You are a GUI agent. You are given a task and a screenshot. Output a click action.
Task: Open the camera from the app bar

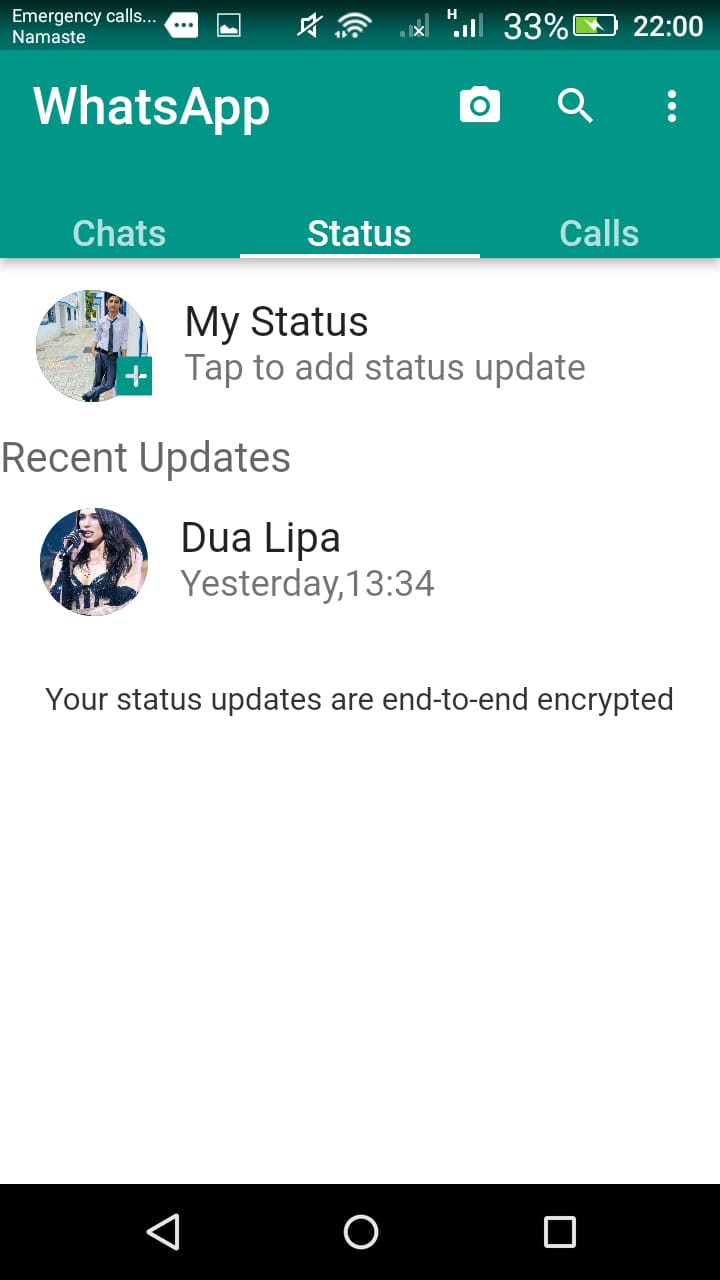[x=479, y=105]
